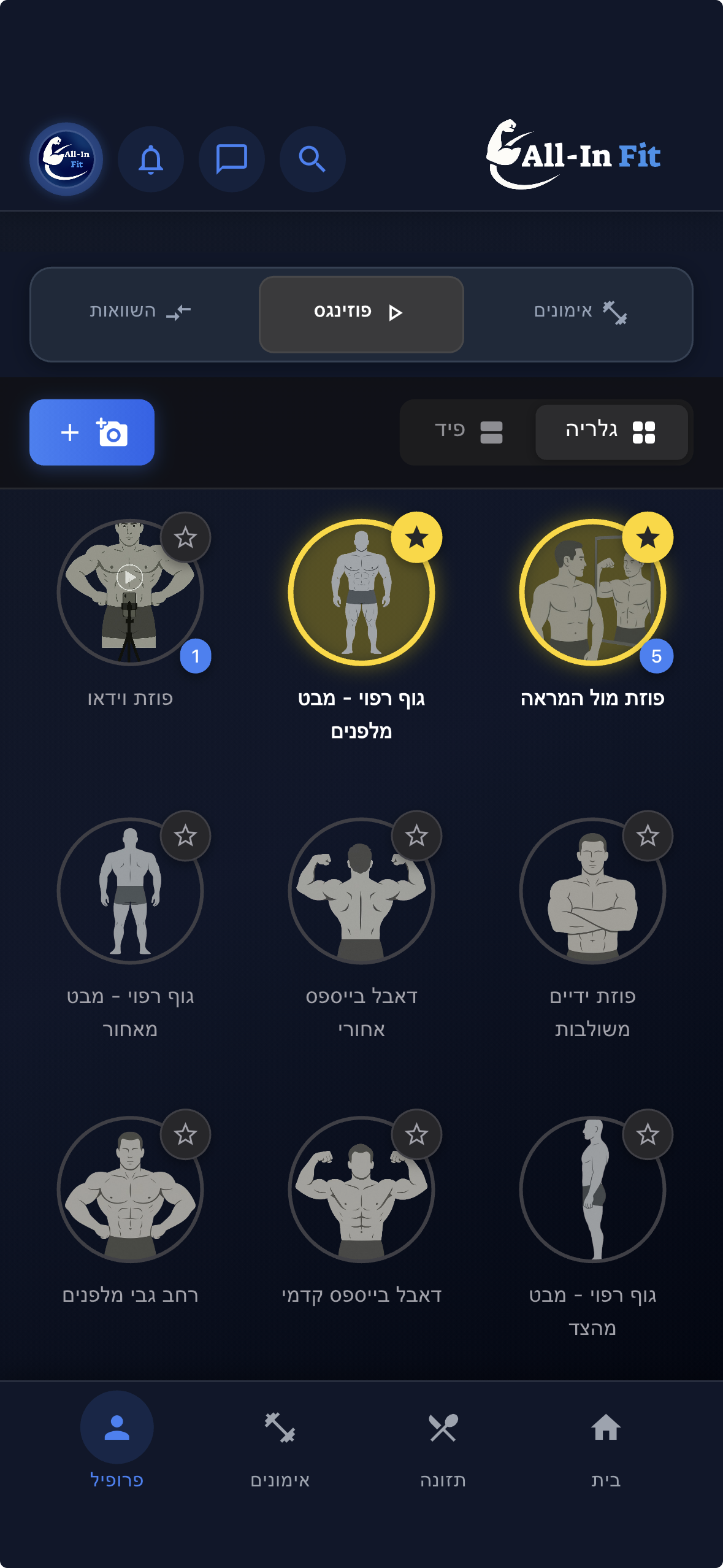Viewport: 723px width, 1568px height.
Task: Open the messages chat icon
Action: [231, 159]
